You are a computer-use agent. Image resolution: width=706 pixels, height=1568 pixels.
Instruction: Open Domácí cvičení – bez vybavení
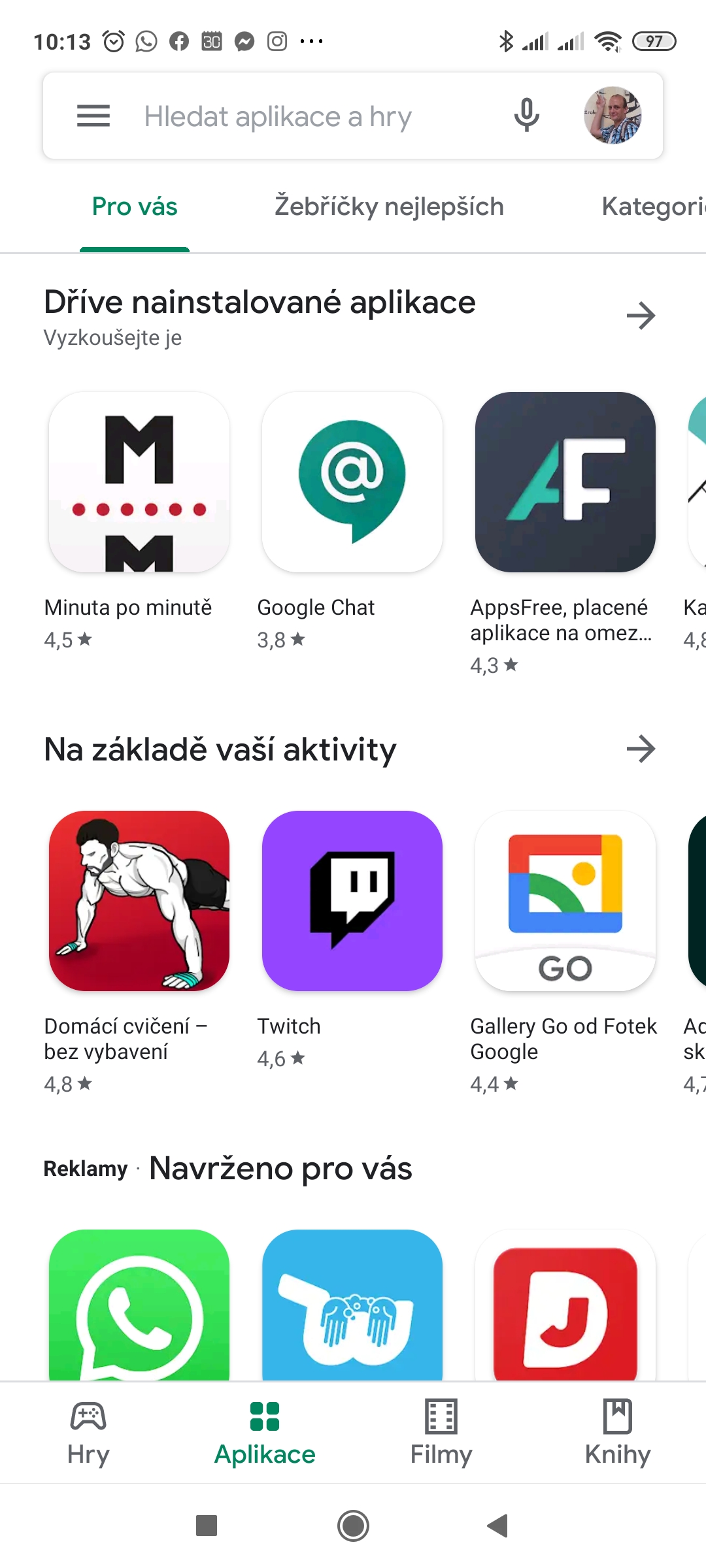point(139,900)
